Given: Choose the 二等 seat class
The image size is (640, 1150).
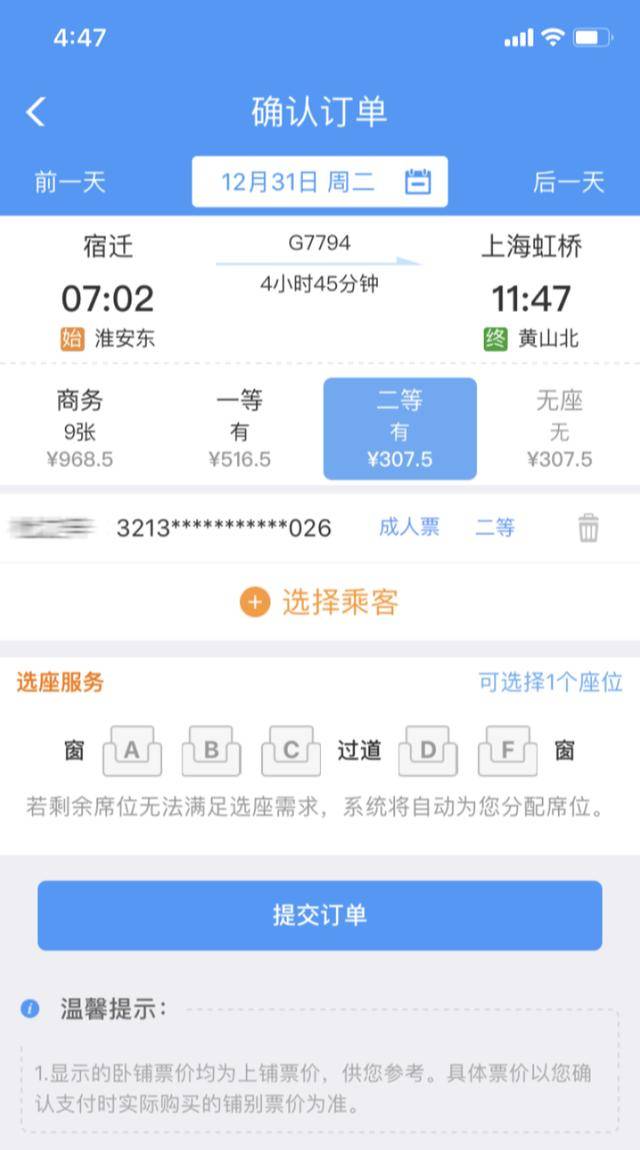Looking at the screenshot, I should [x=400, y=429].
